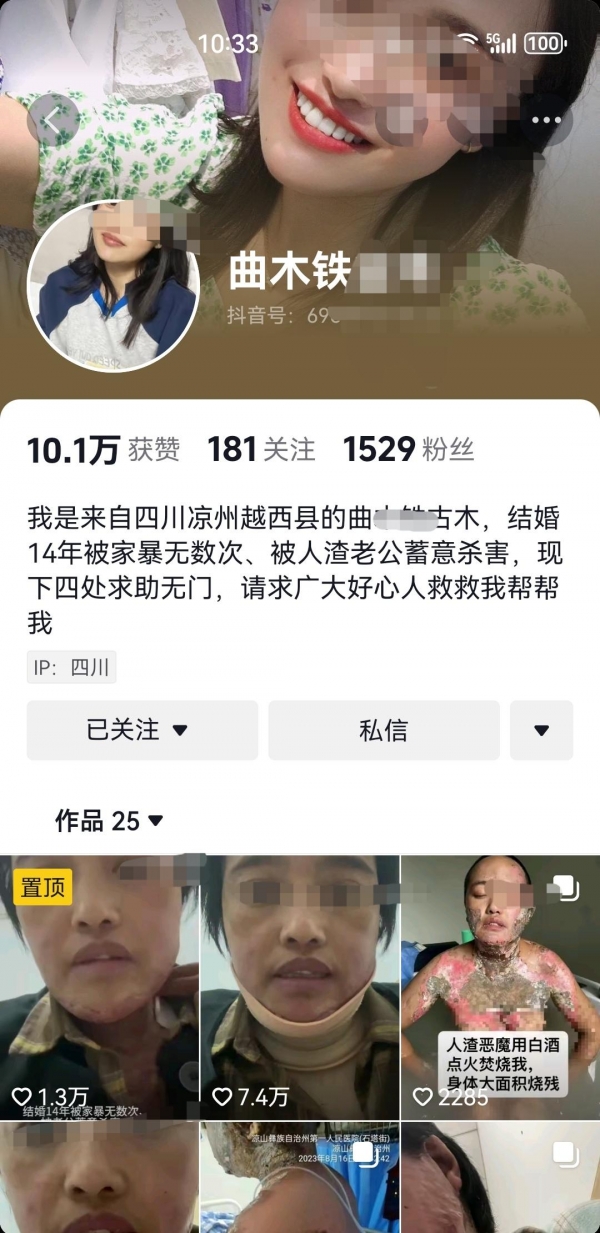Open the 作品 25 sorting dropdown
The image size is (600, 1233).
pyautogui.click(x=109, y=821)
